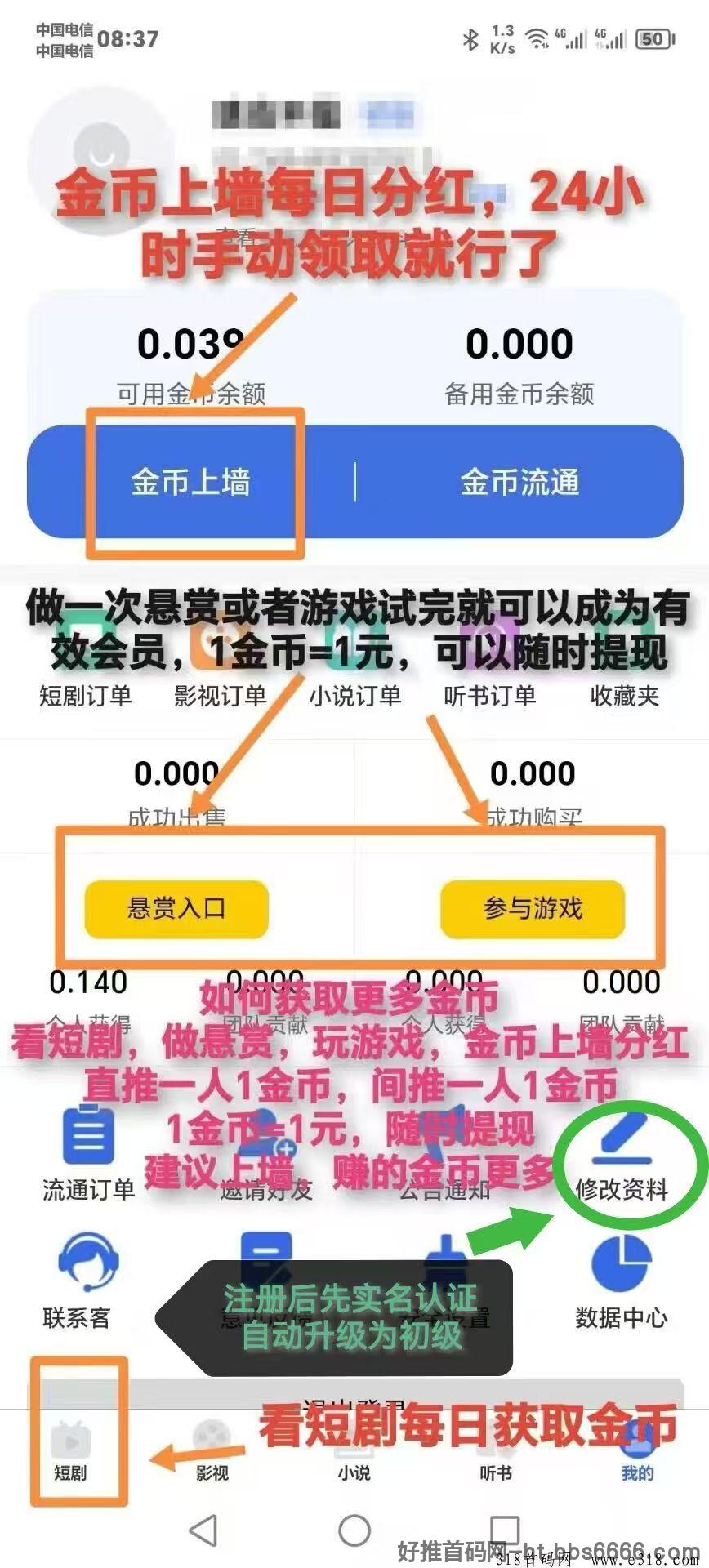
Task: Open 流通订单
Action: coord(88,1153)
